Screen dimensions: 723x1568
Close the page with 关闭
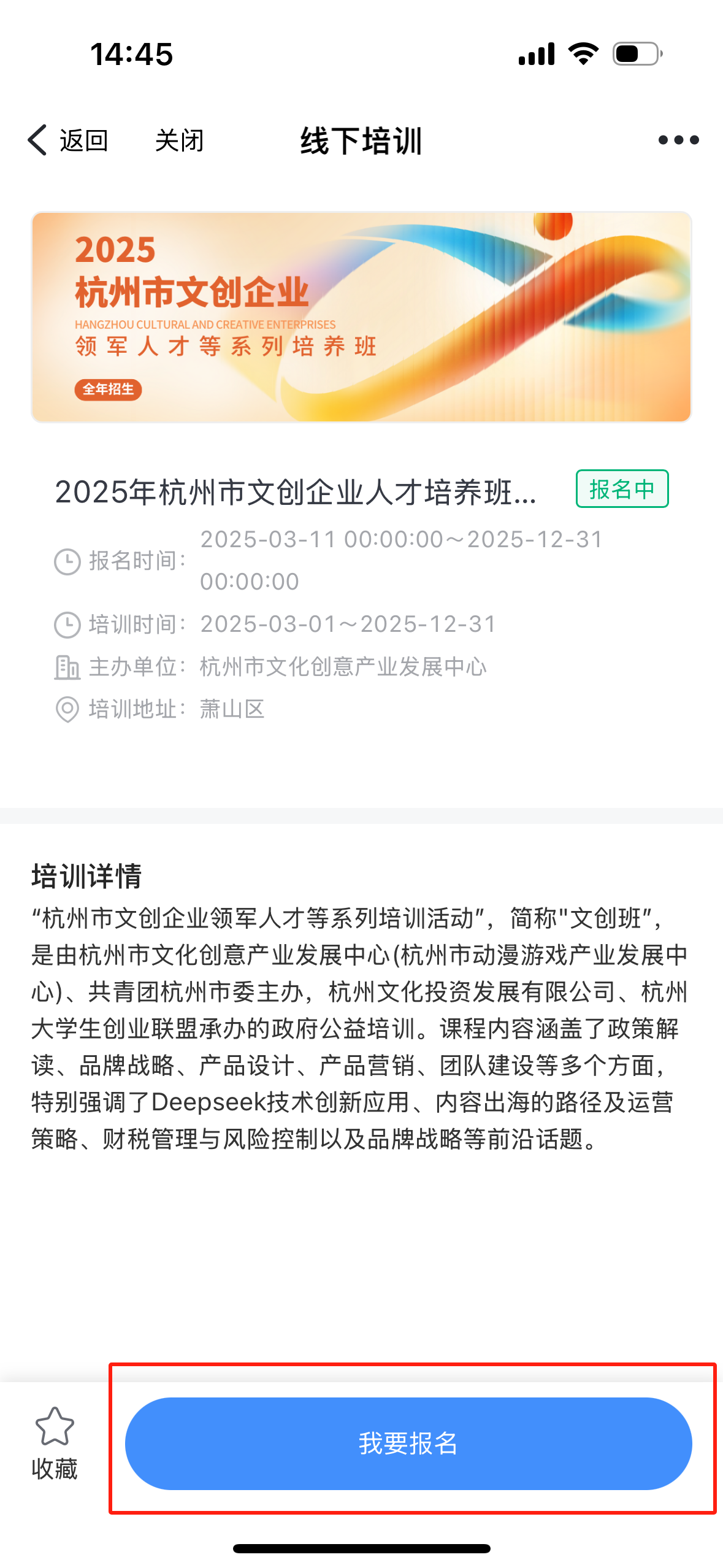point(178,140)
